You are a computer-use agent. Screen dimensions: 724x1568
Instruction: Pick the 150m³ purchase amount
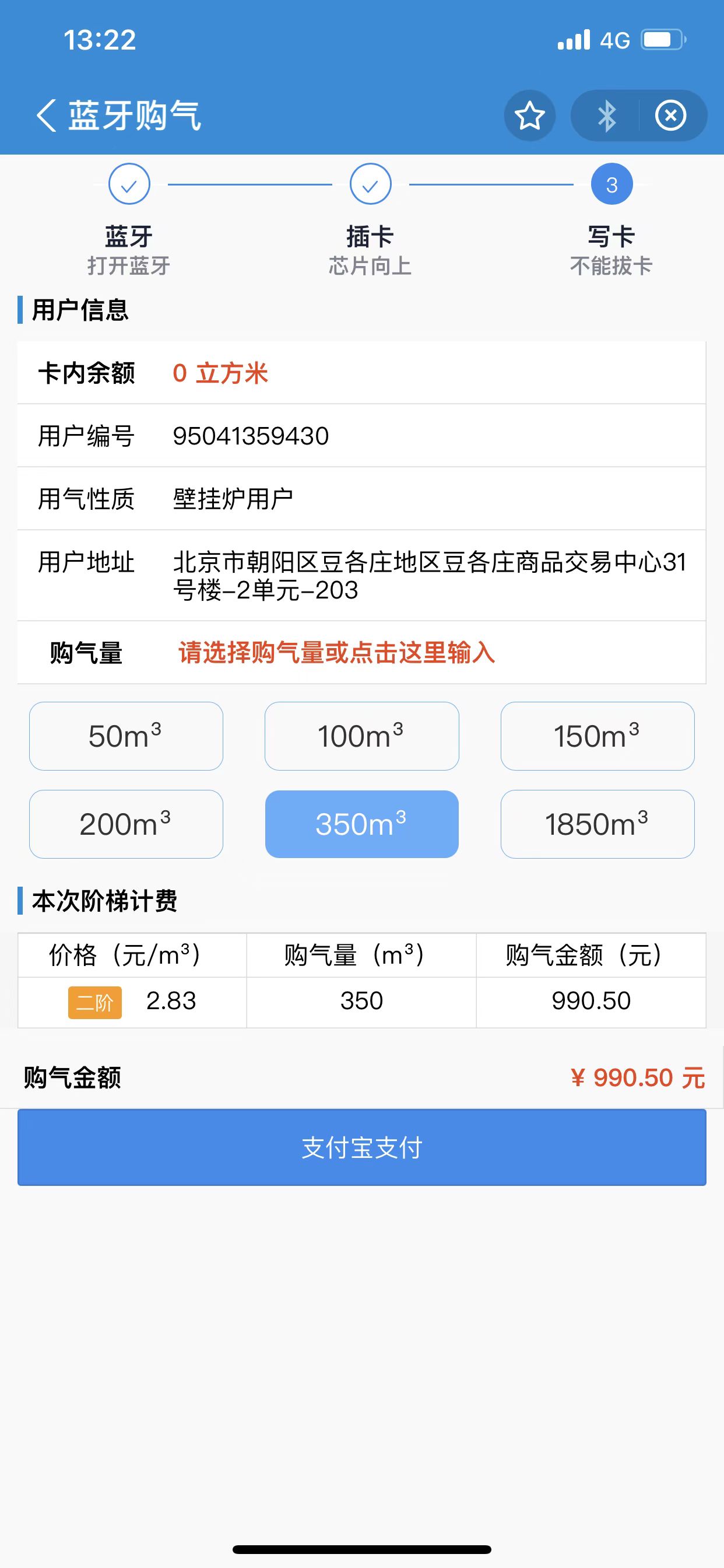coord(597,737)
